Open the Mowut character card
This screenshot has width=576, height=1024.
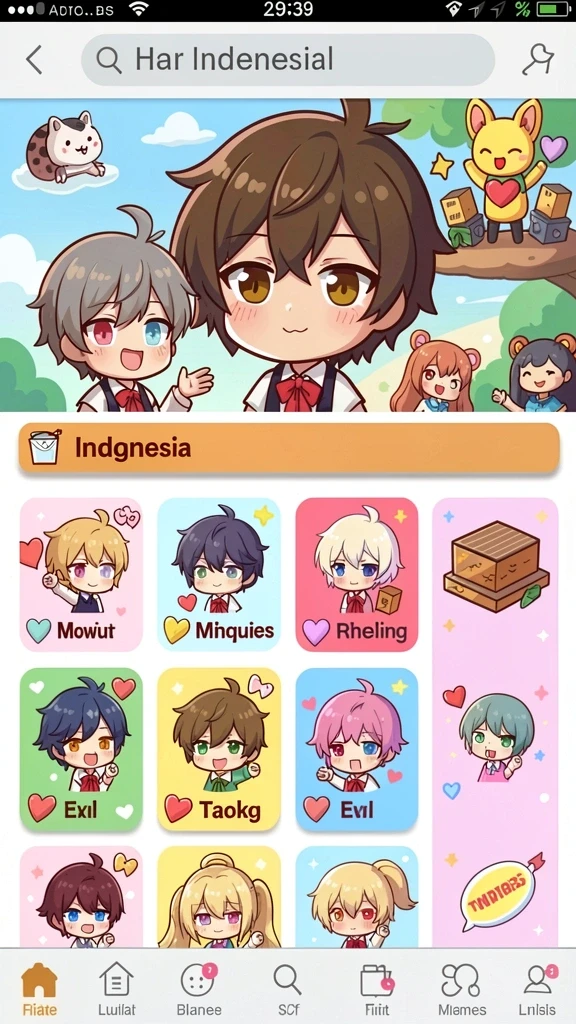coord(81,575)
